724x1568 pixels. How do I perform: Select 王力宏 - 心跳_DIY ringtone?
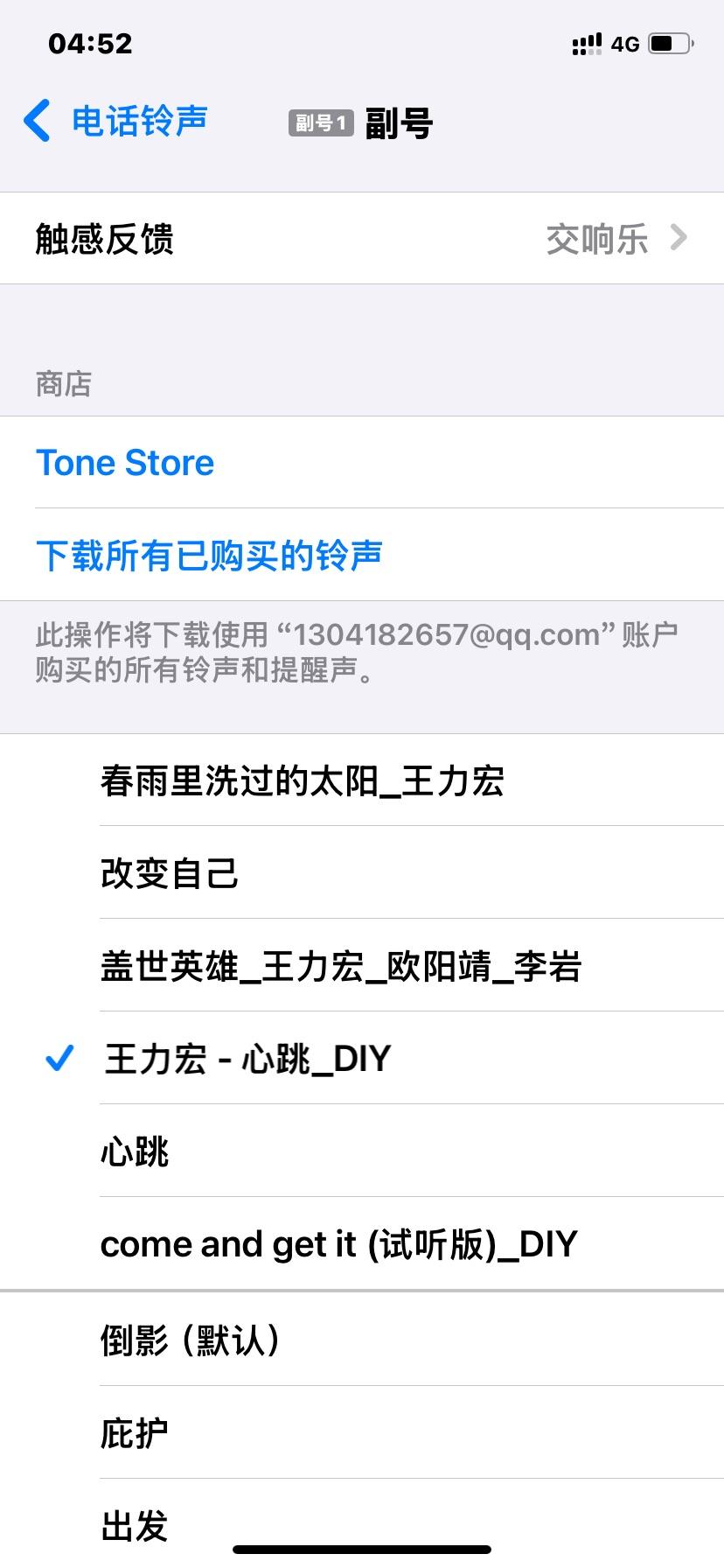pos(362,1058)
